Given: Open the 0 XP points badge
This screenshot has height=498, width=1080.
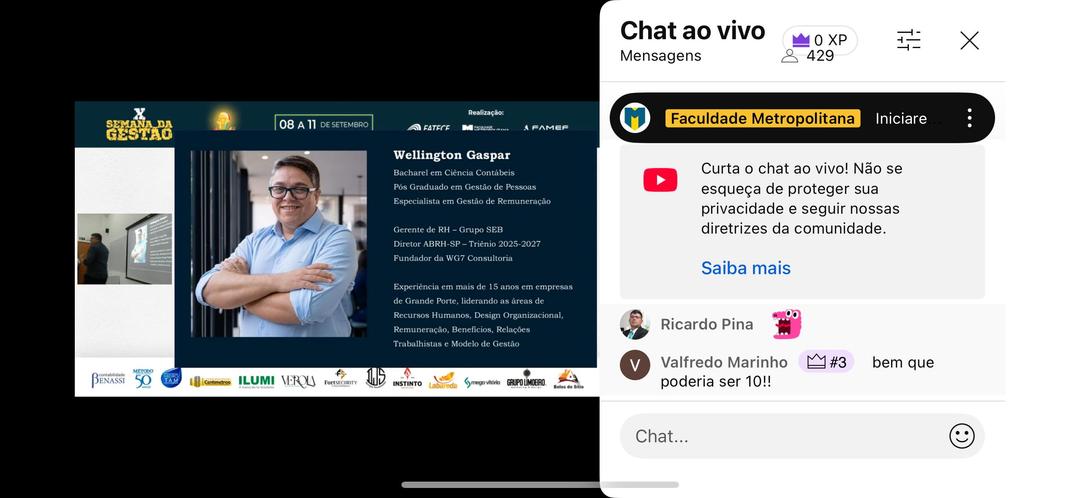Looking at the screenshot, I should [819, 40].
